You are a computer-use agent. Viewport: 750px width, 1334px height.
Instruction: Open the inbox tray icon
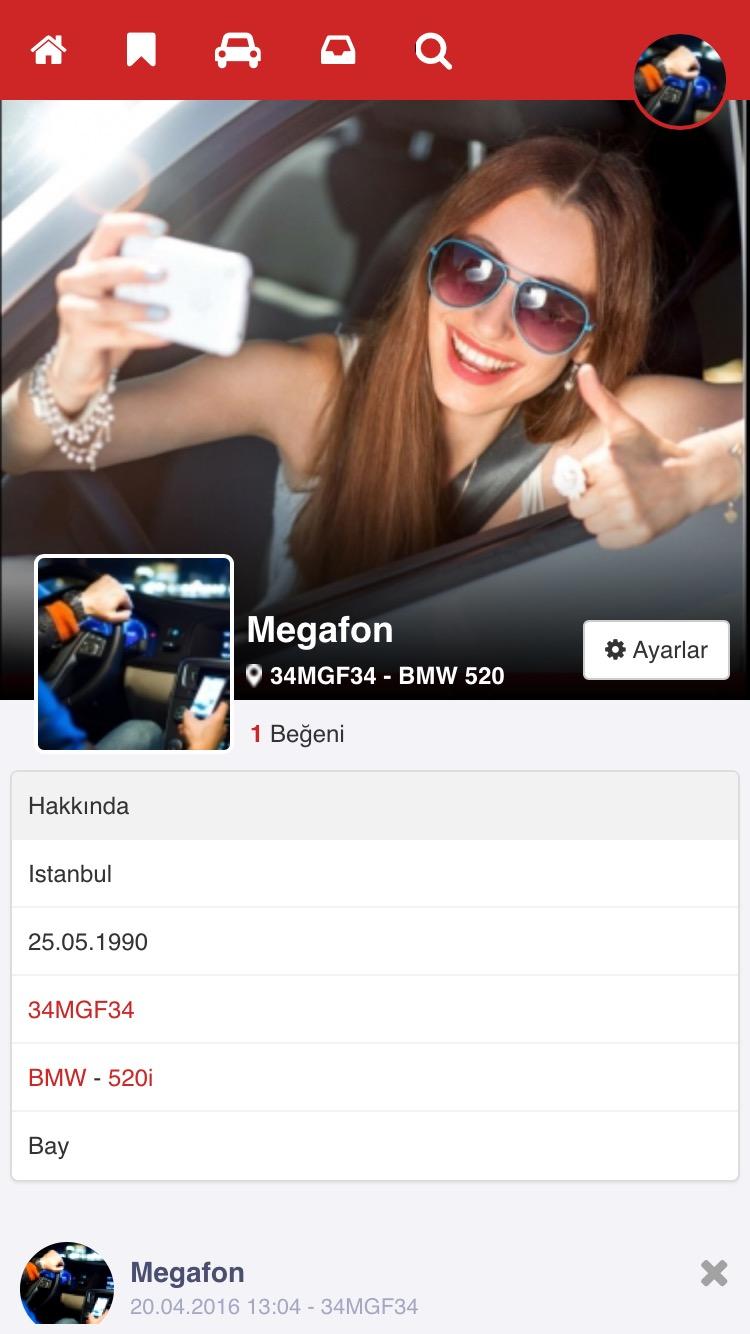pyautogui.click(x=337, y=50)
